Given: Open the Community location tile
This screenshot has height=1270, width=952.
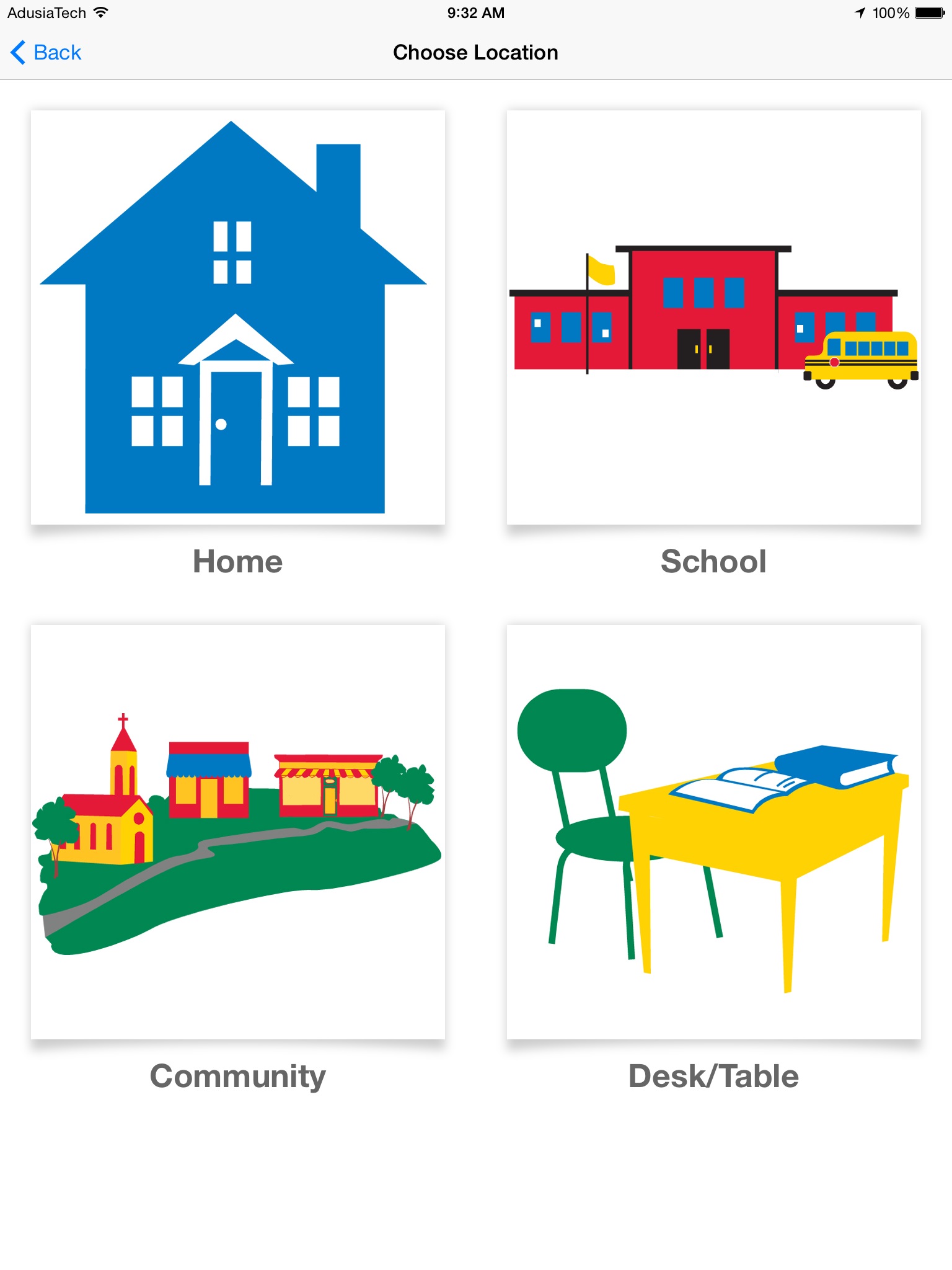Looking at the screenshot, I should 238,832.
